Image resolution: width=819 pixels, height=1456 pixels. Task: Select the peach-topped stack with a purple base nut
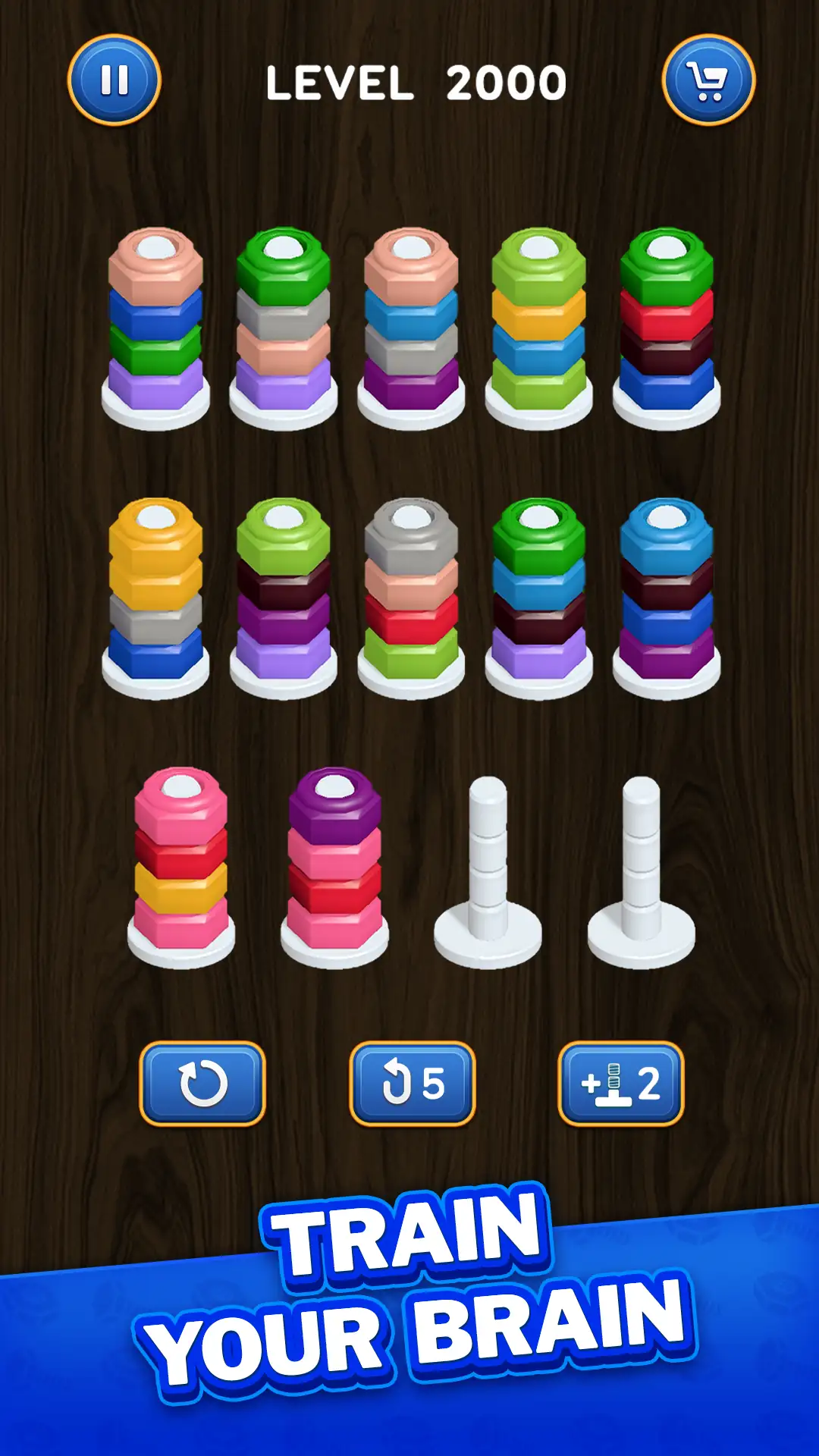(411, 328)
